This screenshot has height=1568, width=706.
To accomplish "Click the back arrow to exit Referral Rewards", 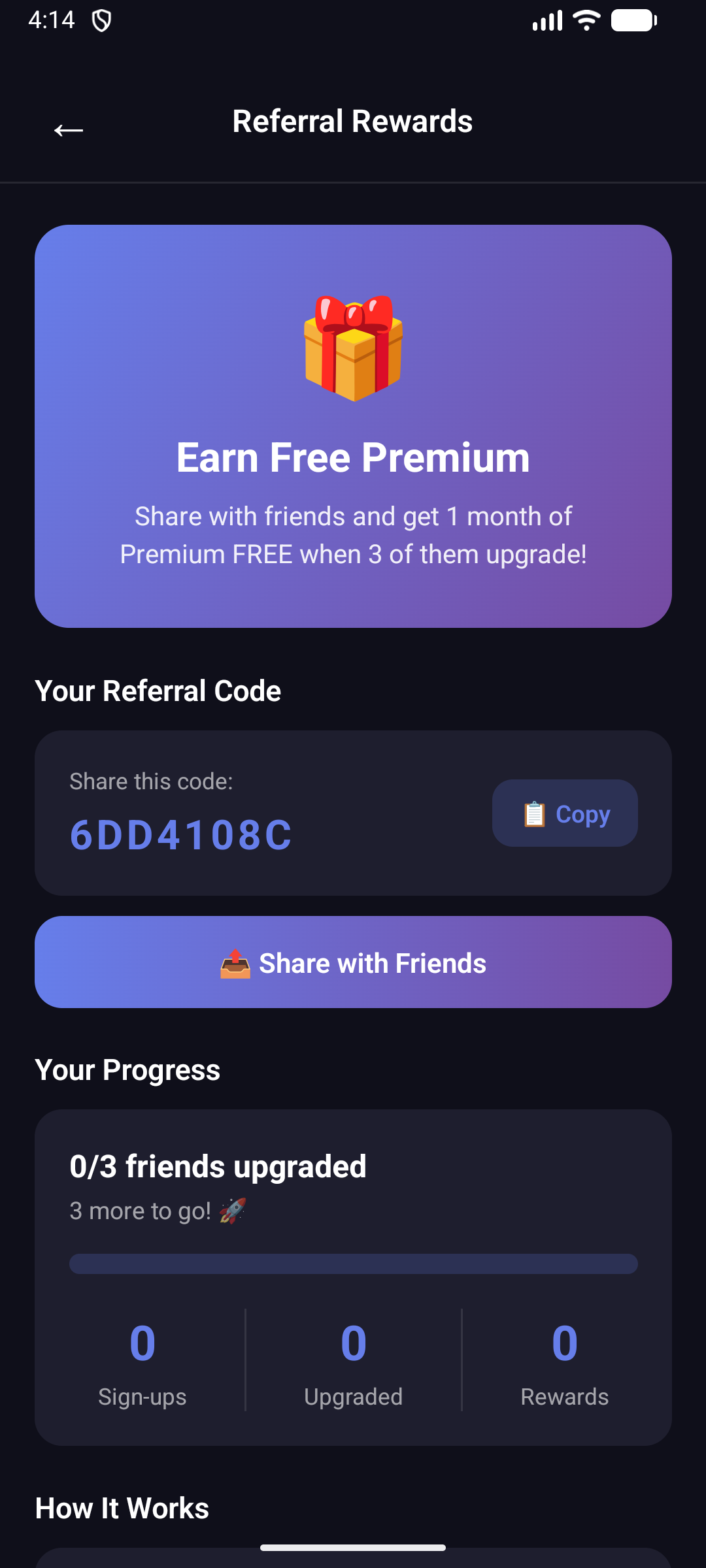I will (67, 129).
